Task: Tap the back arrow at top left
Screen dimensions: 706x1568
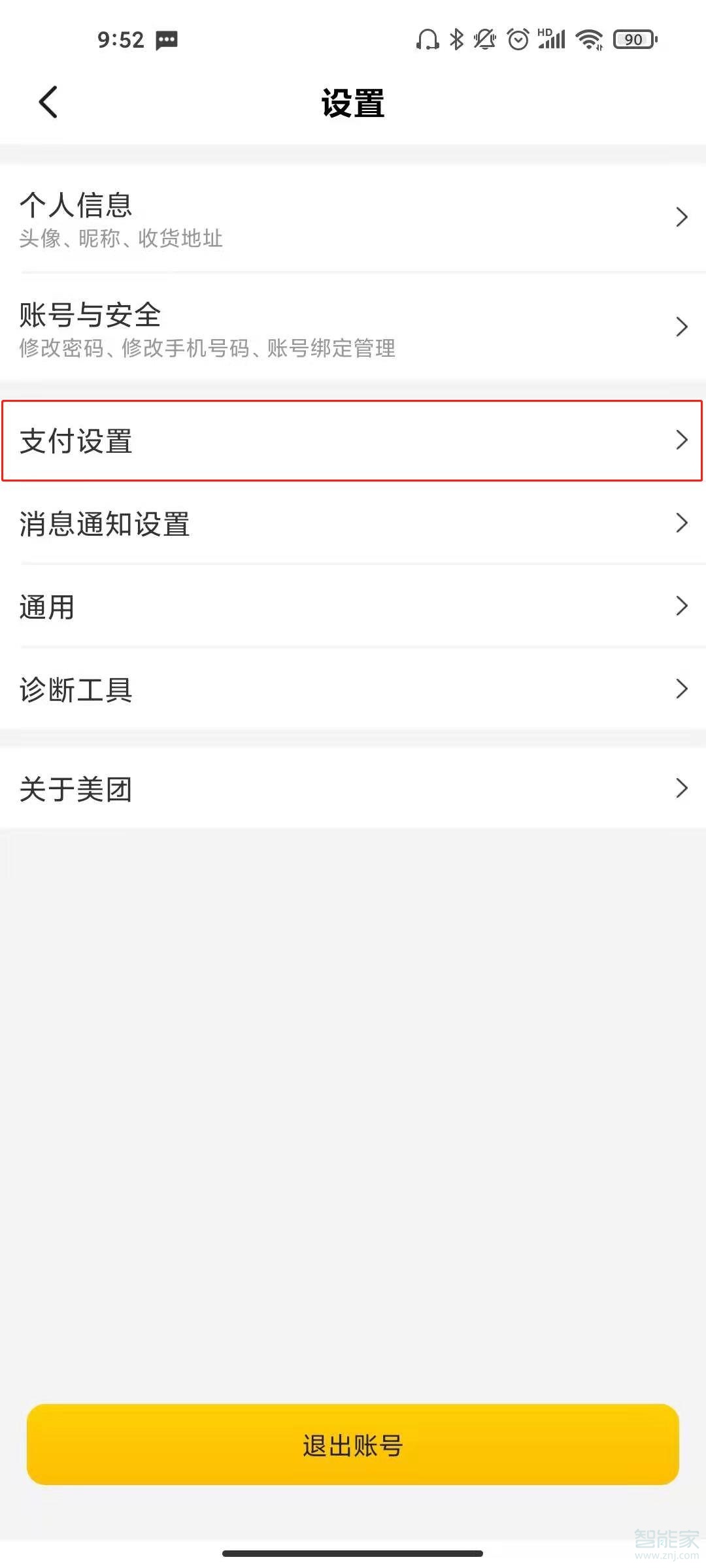Action: tap(48, 101)
